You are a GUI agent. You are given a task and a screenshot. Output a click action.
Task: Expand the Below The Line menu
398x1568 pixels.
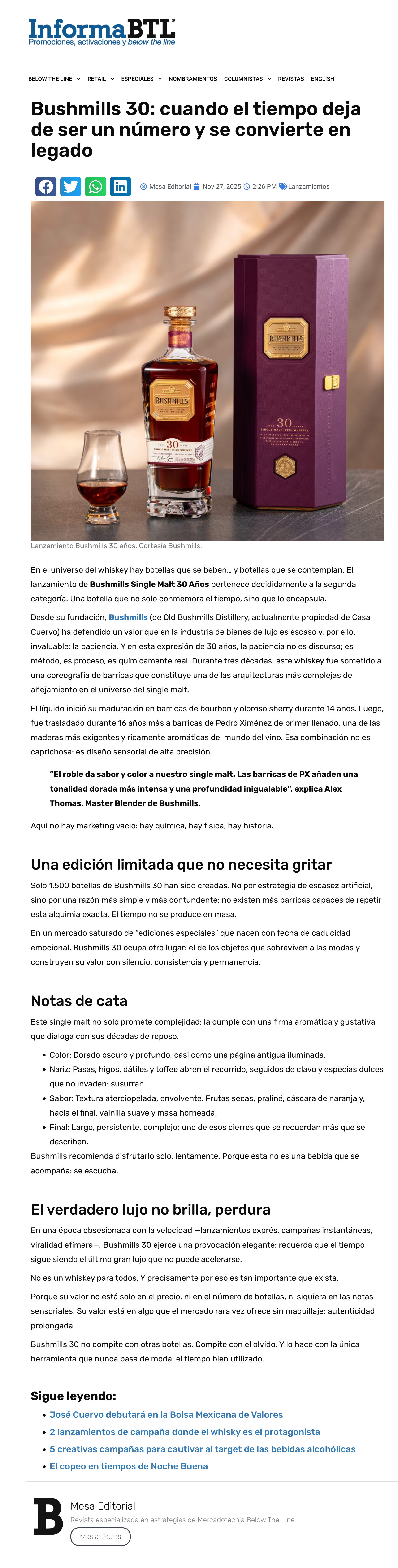pyautogui.click(x=54, y=79)
